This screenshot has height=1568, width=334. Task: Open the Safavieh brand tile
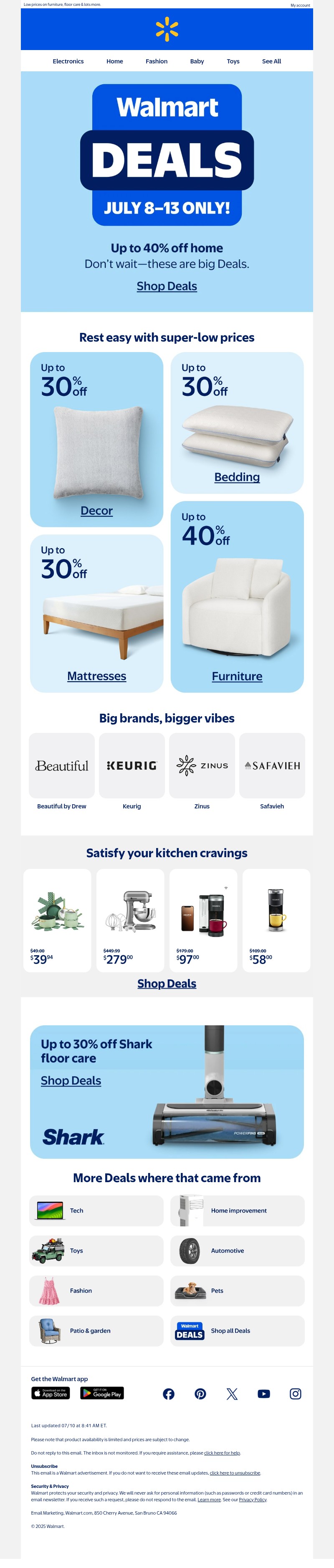coord(272,766)
